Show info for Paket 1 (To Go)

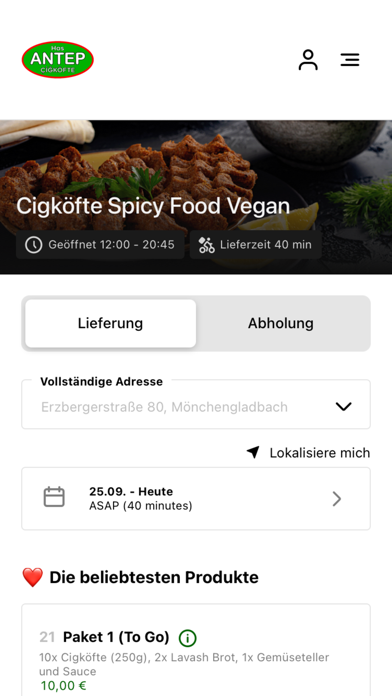(187, 638)
